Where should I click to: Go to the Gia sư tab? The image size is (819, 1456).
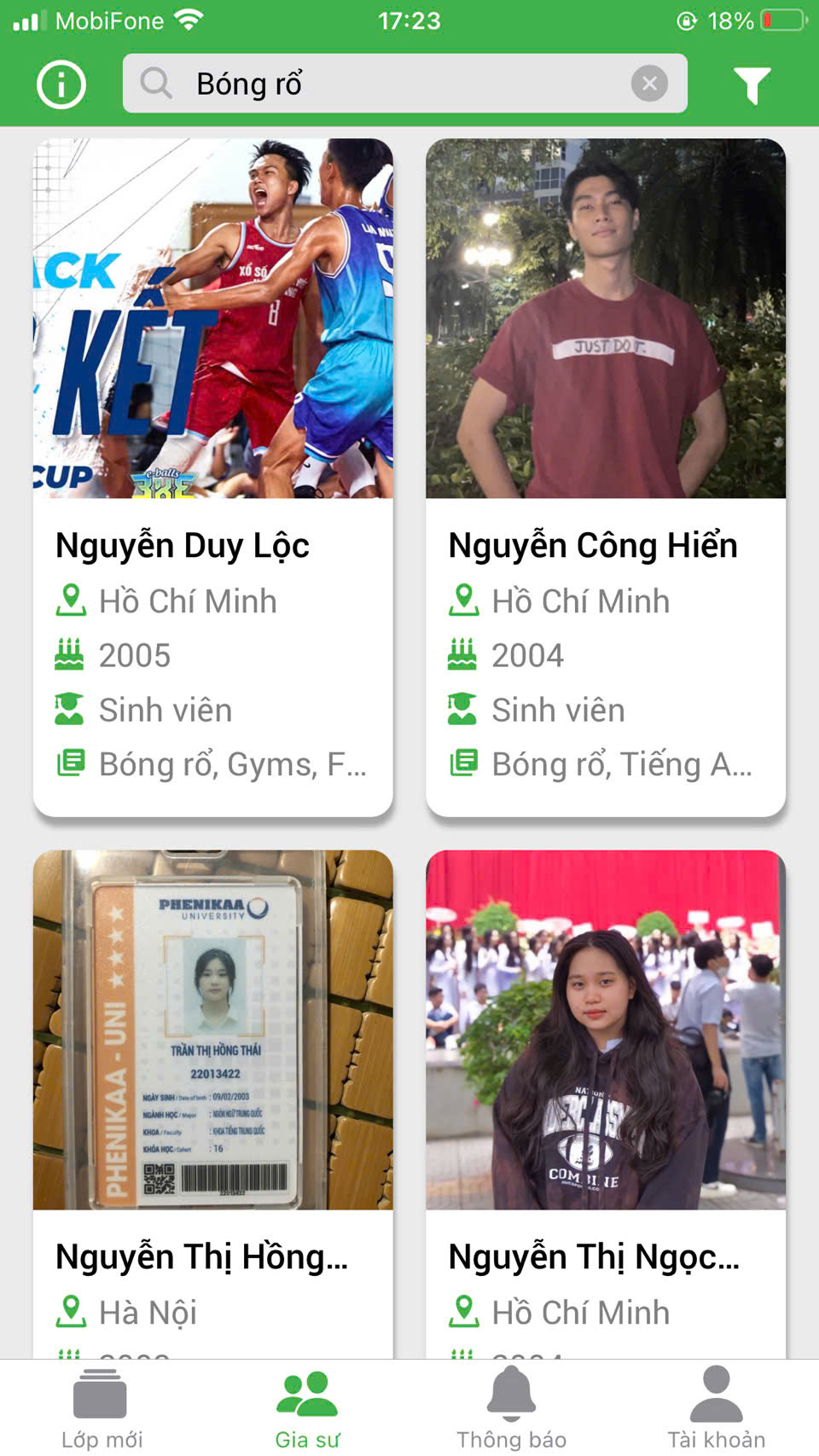307,1407
